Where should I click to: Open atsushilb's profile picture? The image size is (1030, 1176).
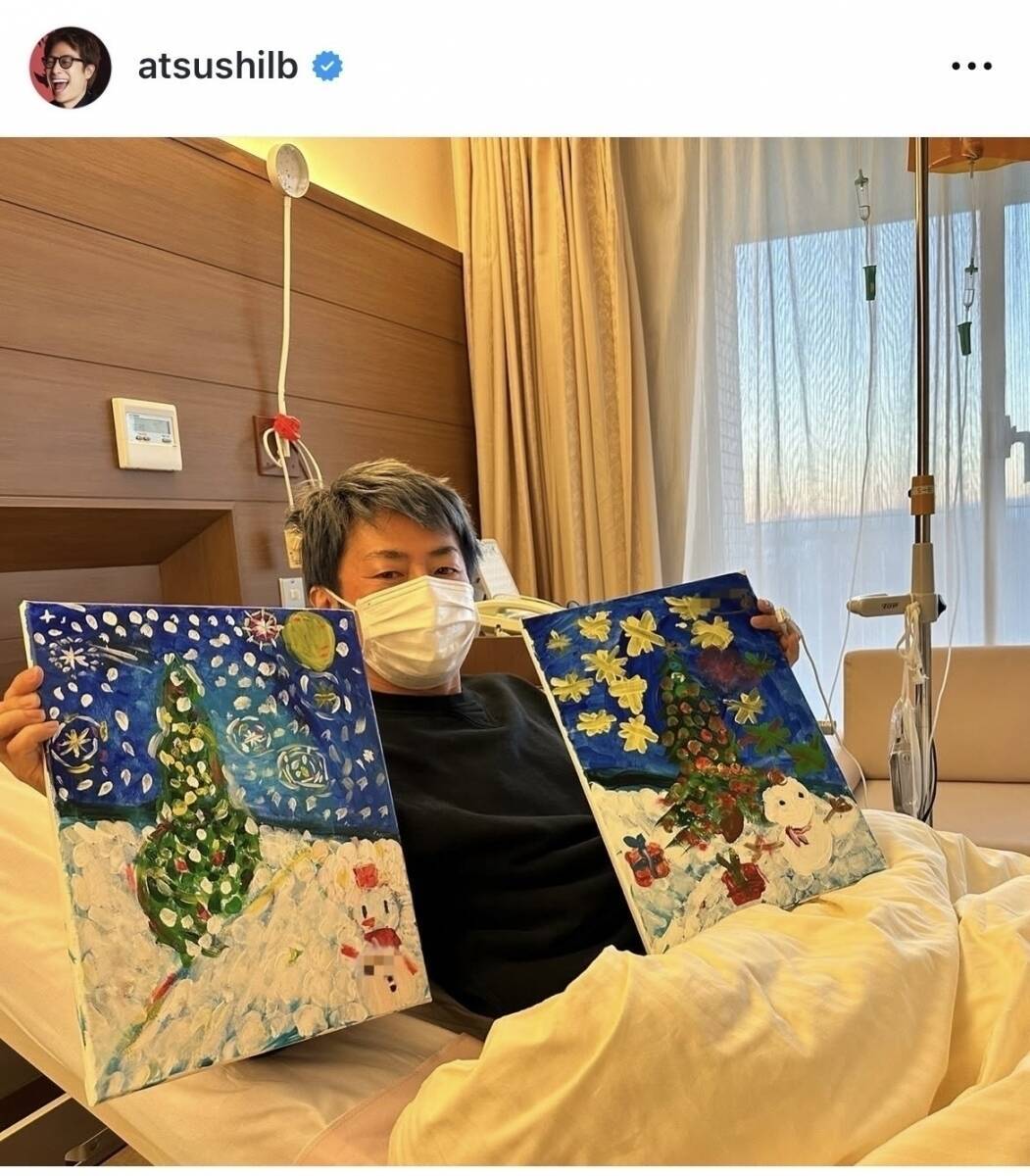(70, 67)
